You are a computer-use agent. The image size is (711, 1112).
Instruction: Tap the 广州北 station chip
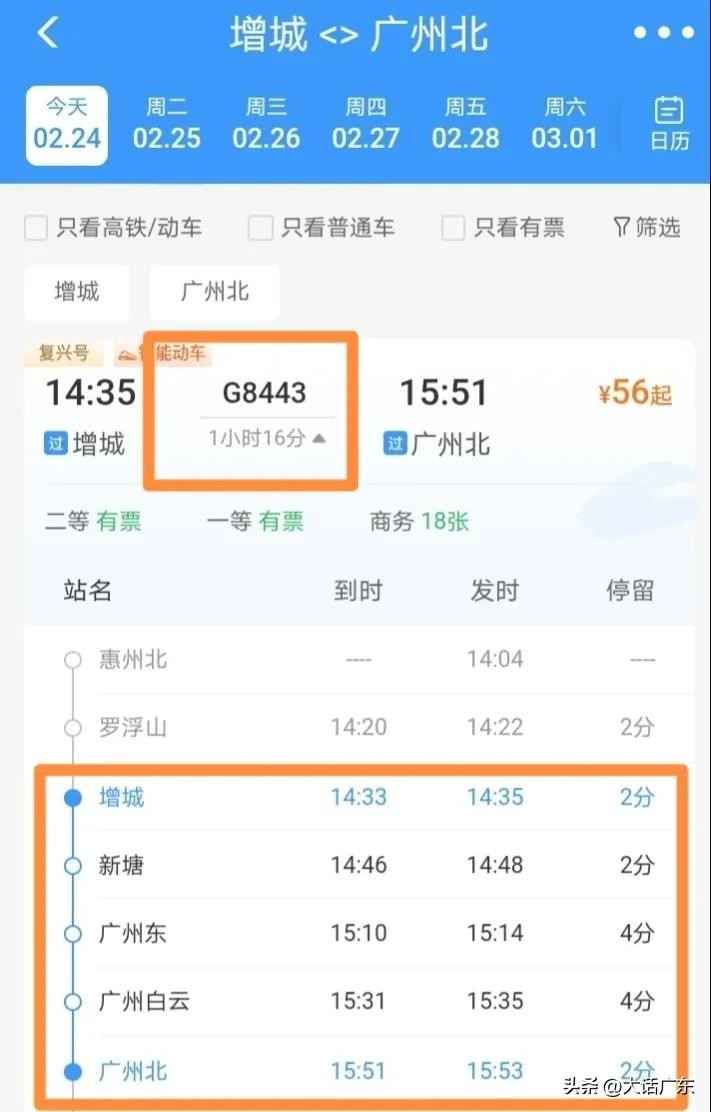tap(214, 292)
